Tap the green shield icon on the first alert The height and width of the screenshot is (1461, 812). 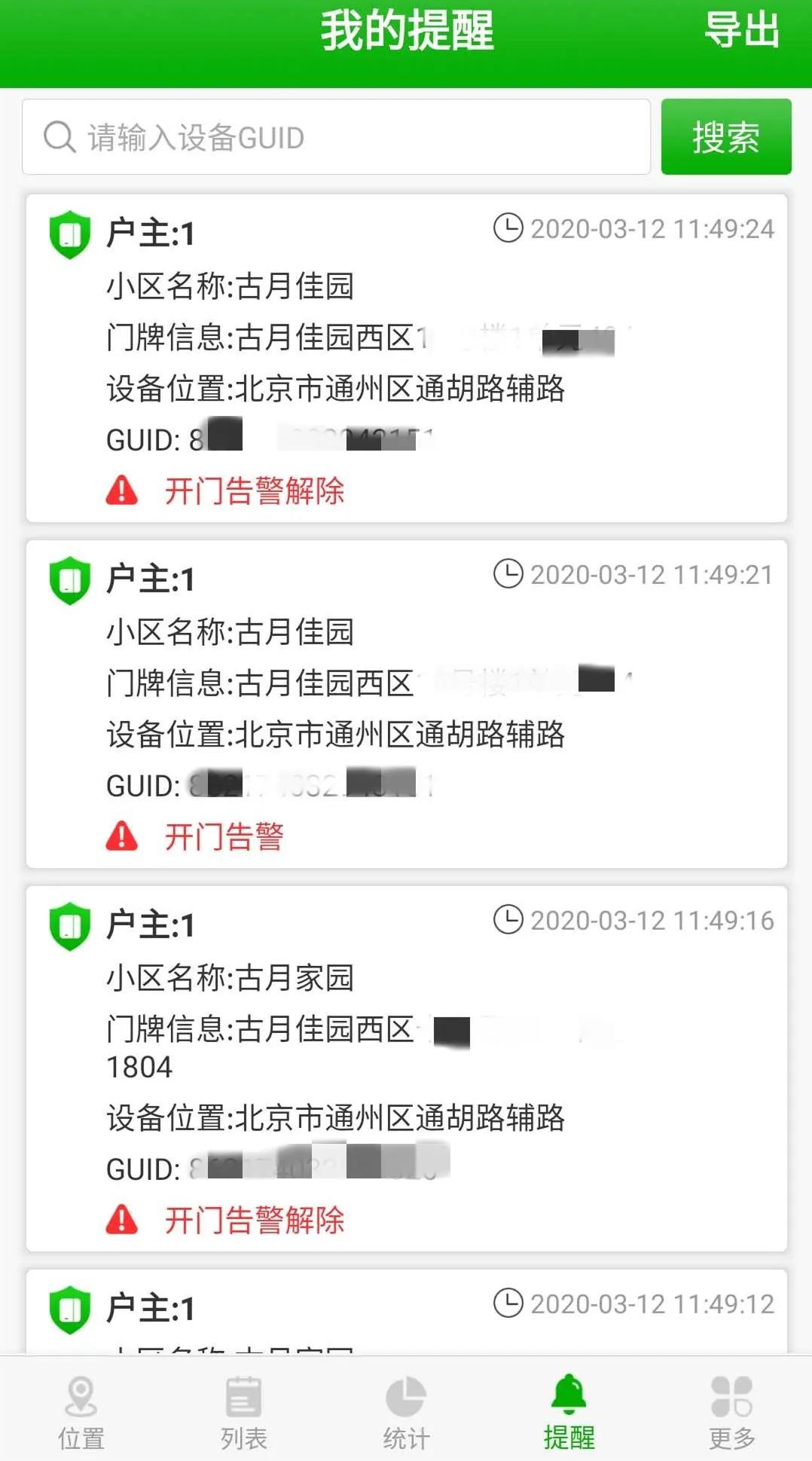click(x=69, y=234)
